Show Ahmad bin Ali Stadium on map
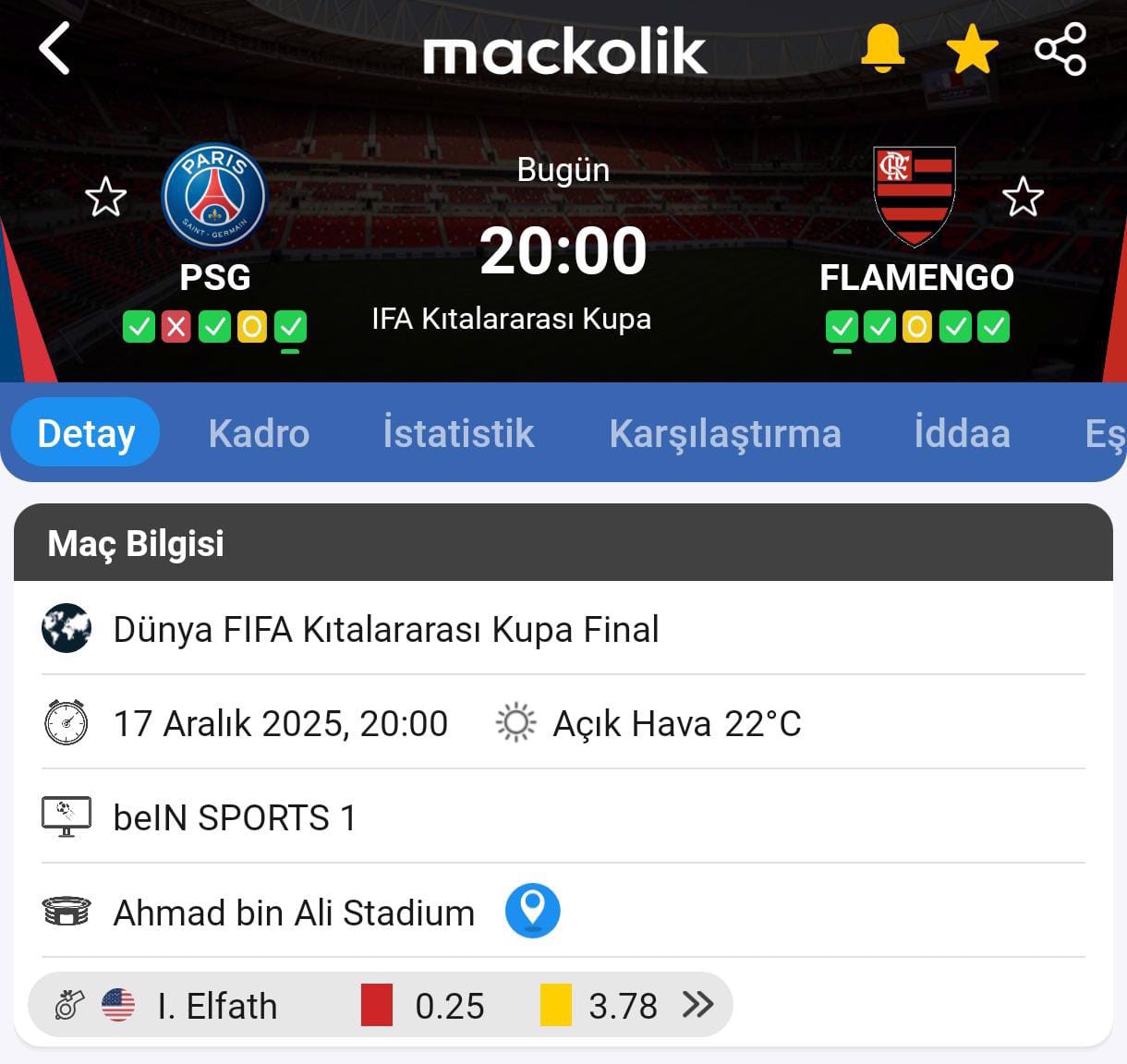1127x1064 pixels. coord(532,911)
